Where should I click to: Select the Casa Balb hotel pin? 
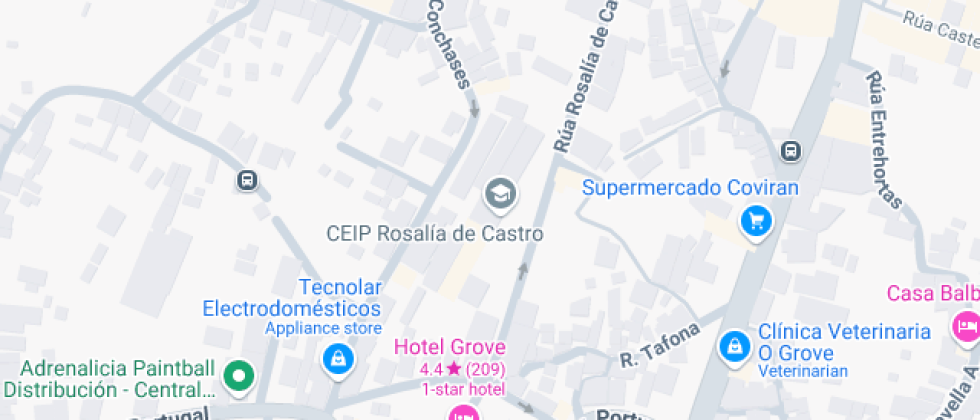[966, 325]
